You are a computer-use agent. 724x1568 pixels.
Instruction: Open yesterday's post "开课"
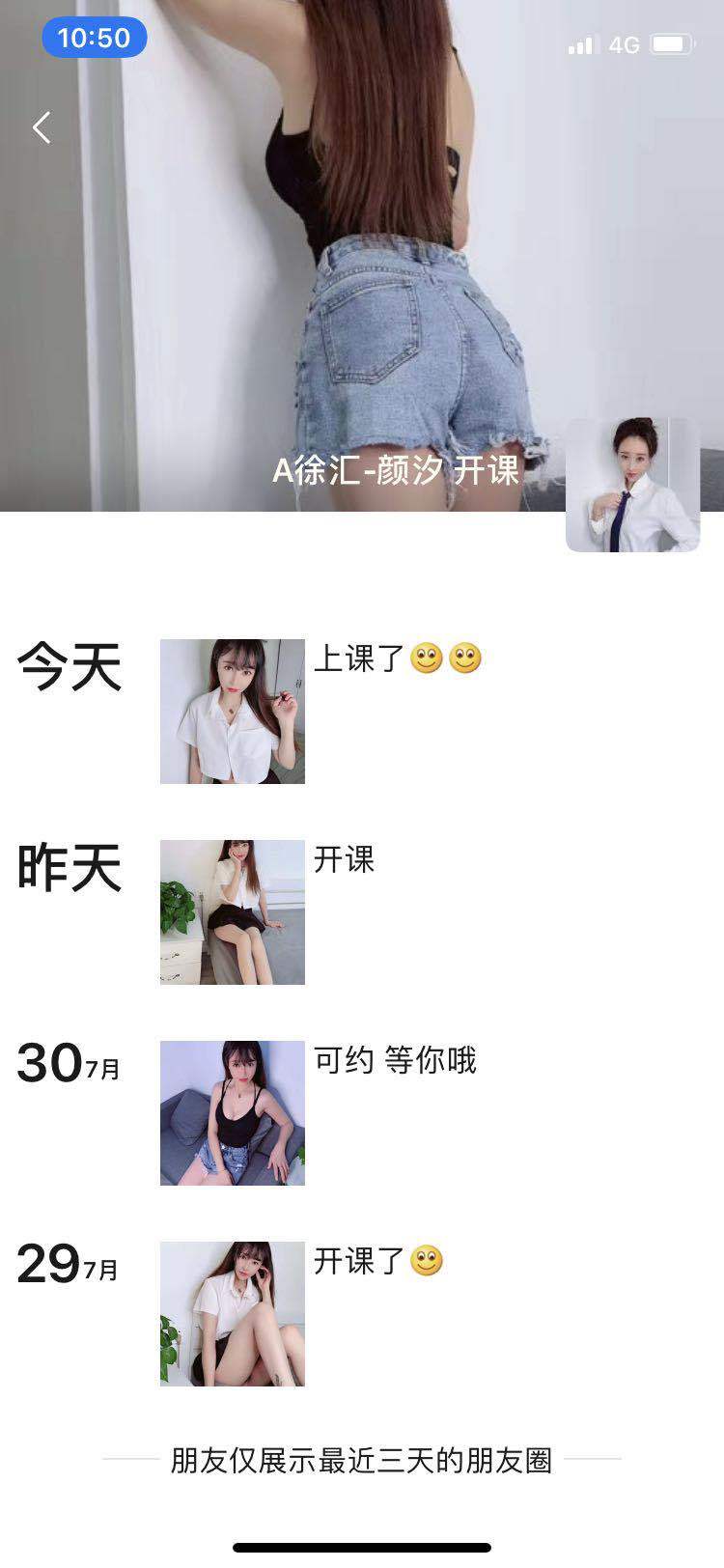[x=233, y=912]
